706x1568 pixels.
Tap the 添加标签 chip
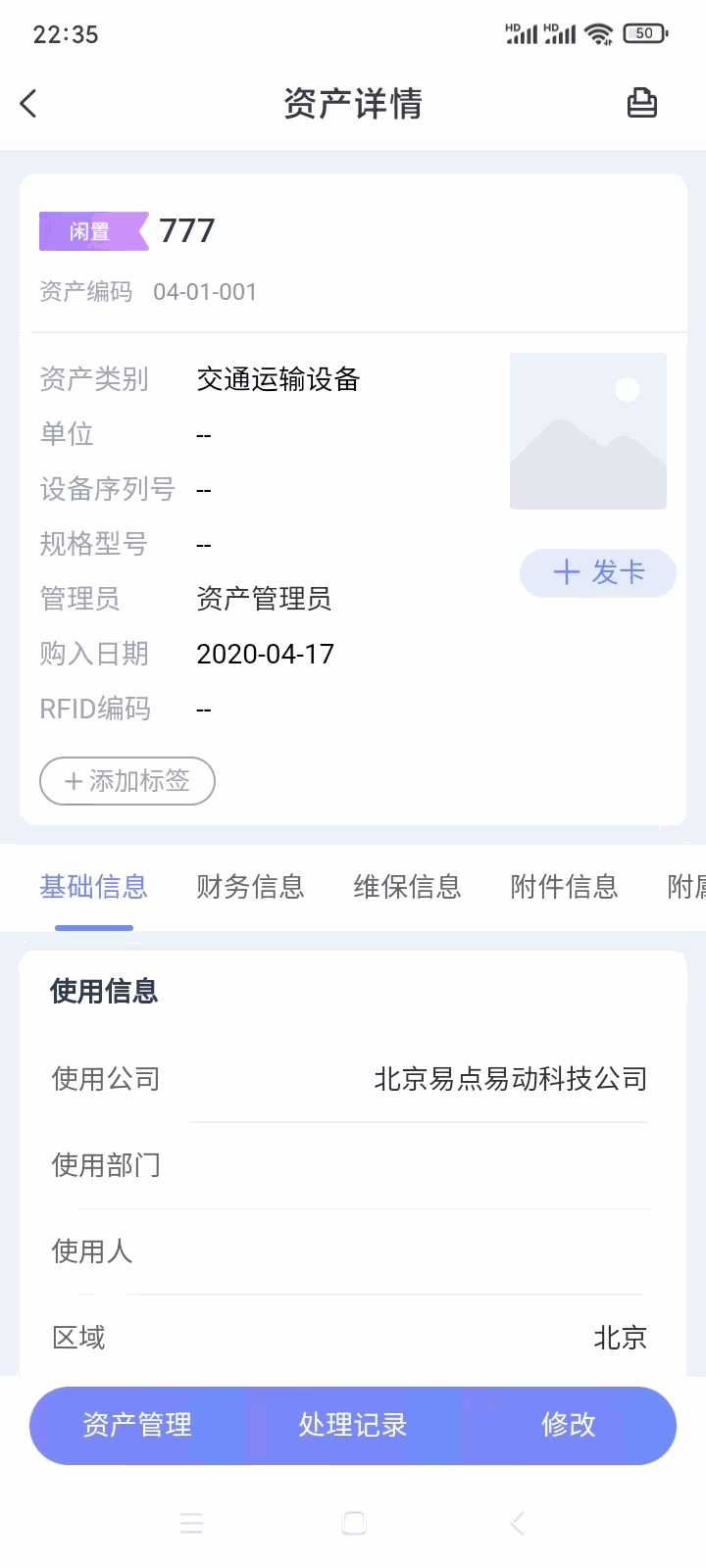tap(127, 781)
